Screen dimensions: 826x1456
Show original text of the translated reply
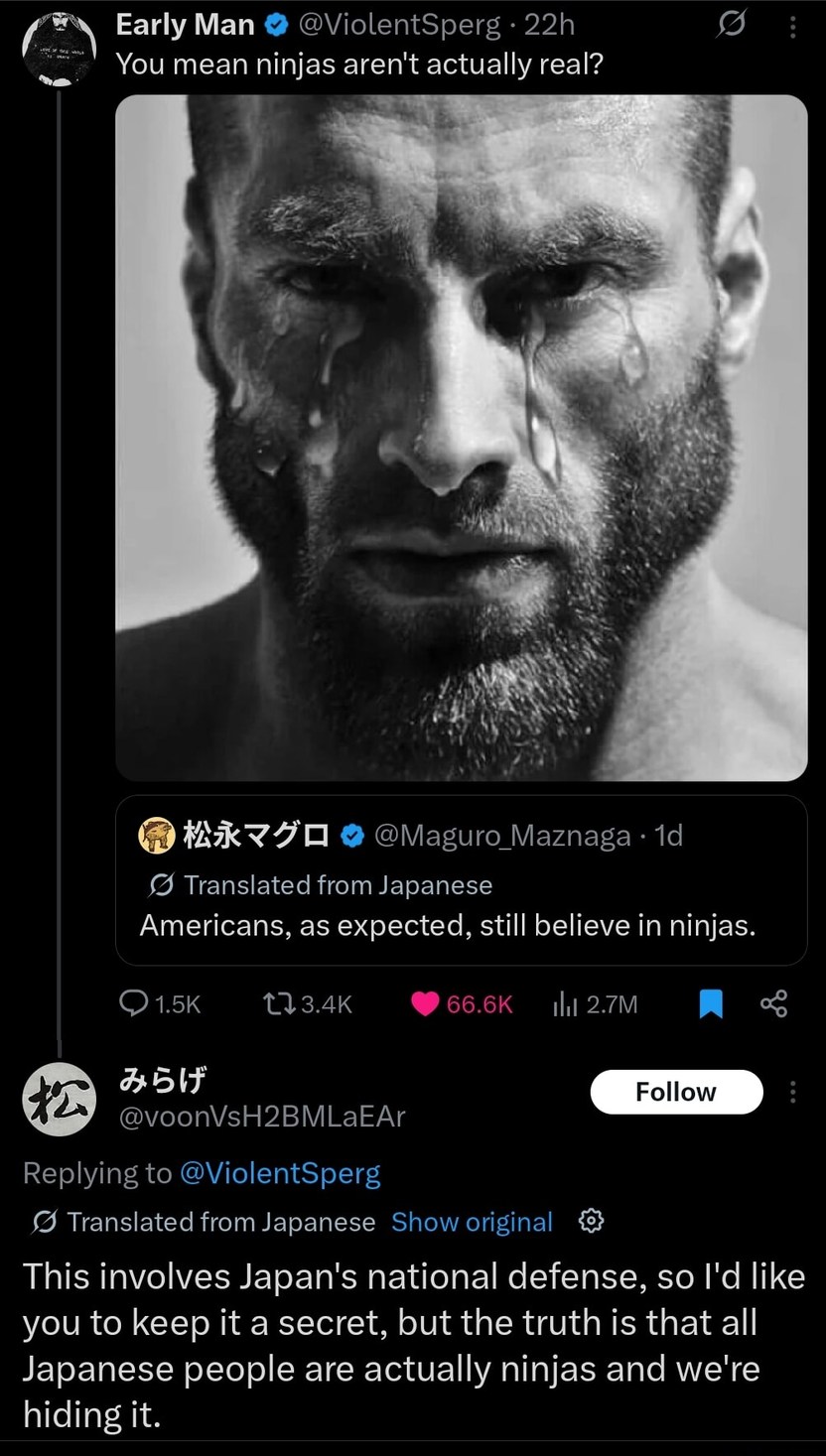click(472, 1222)
